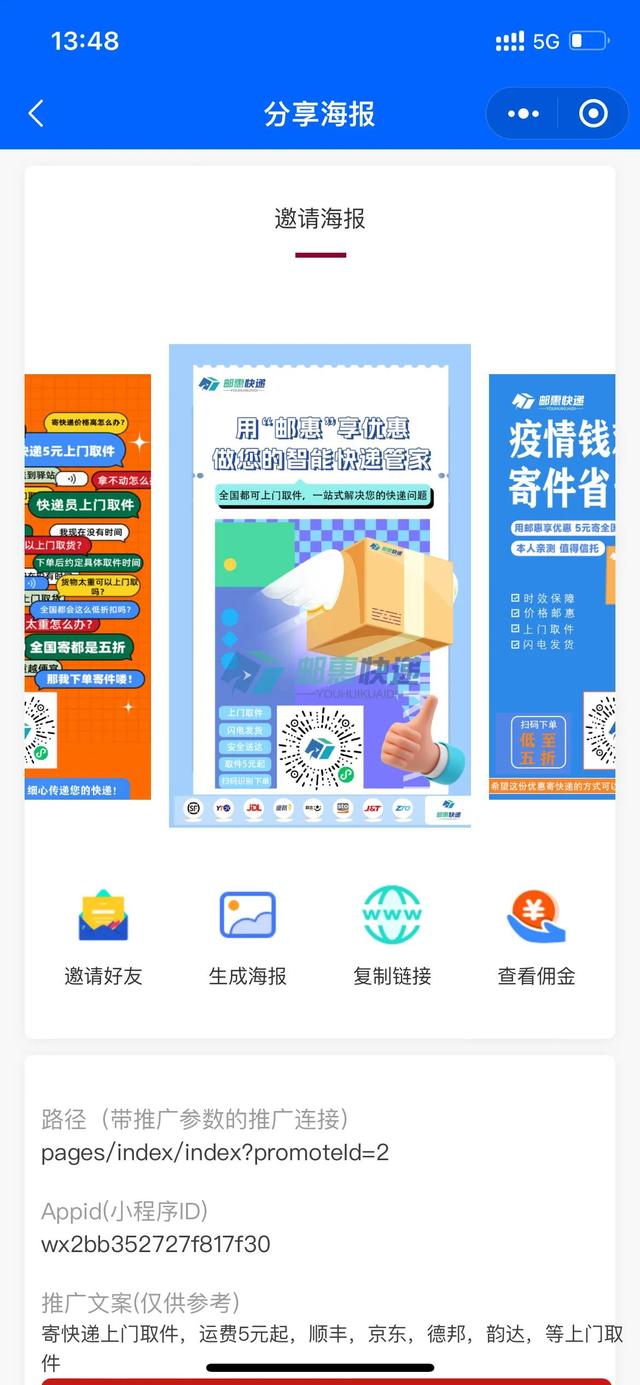Image resolution: width=640 pixels, height=1385 pixels.
Task: Select the blue 疫情 poster
Action: [552, 586]
